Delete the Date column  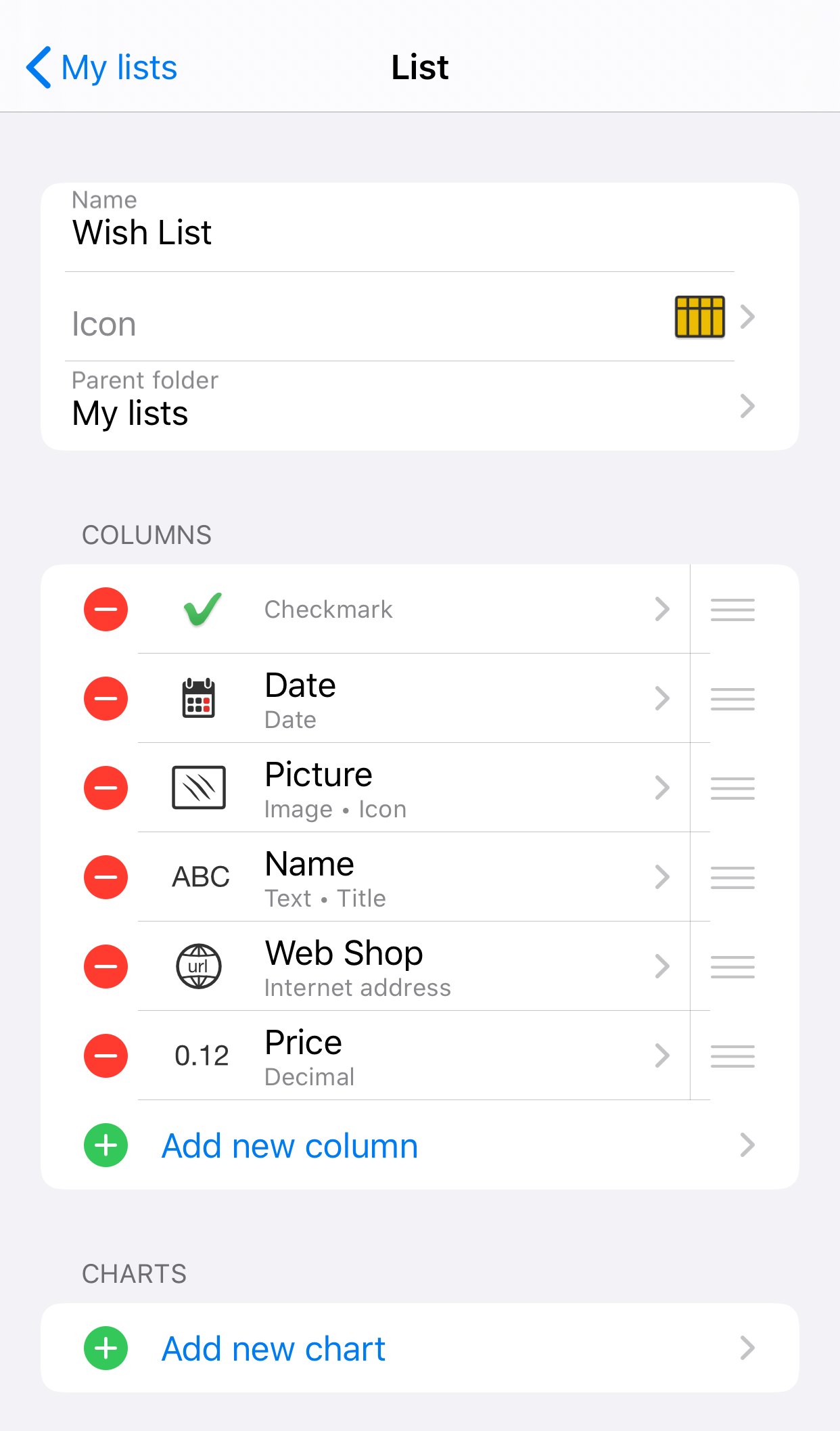(x=106, y=699)
